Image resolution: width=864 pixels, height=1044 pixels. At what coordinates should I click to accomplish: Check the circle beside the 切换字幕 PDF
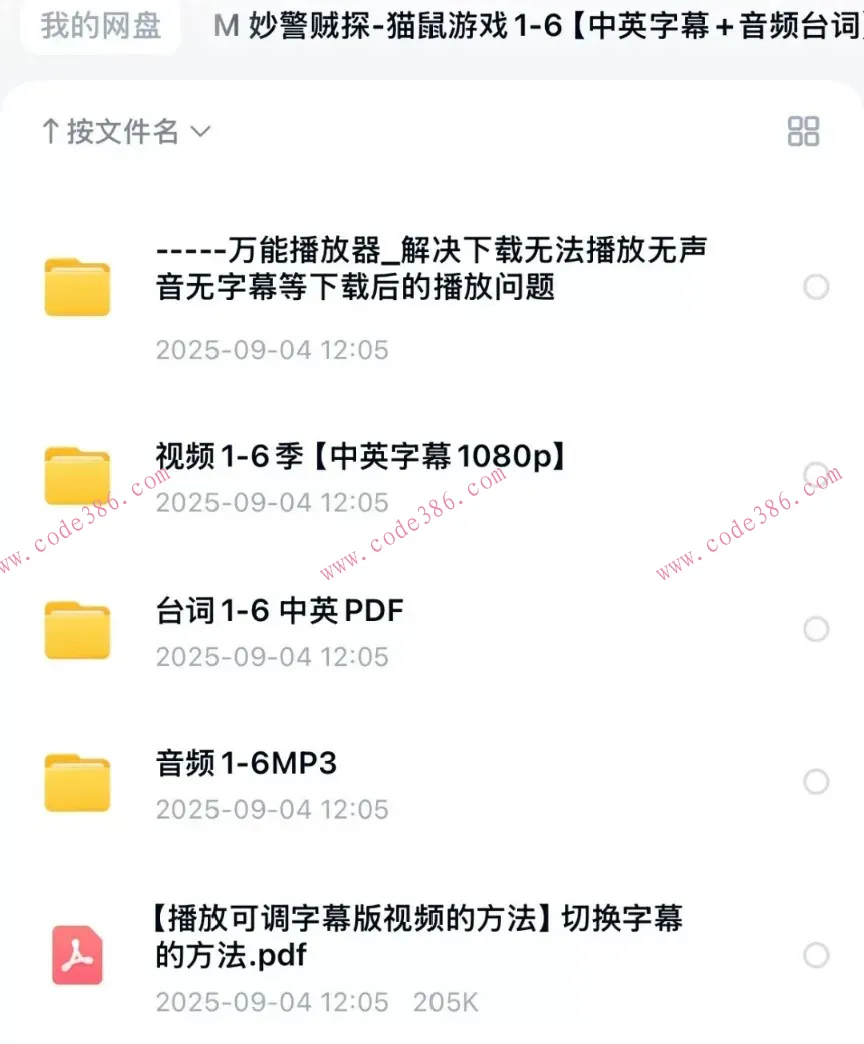813,955
